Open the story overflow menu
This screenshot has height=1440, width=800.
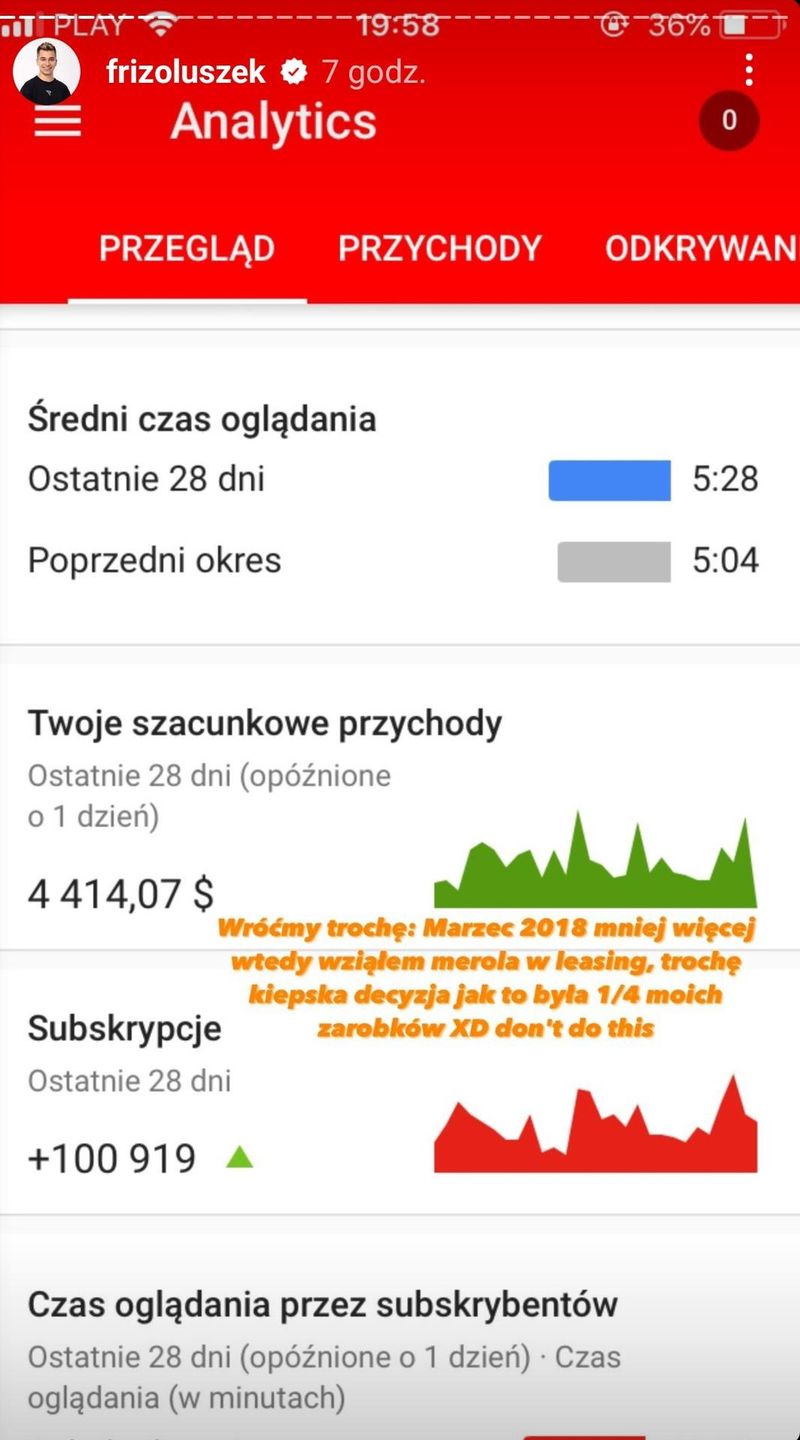(748, 70)
